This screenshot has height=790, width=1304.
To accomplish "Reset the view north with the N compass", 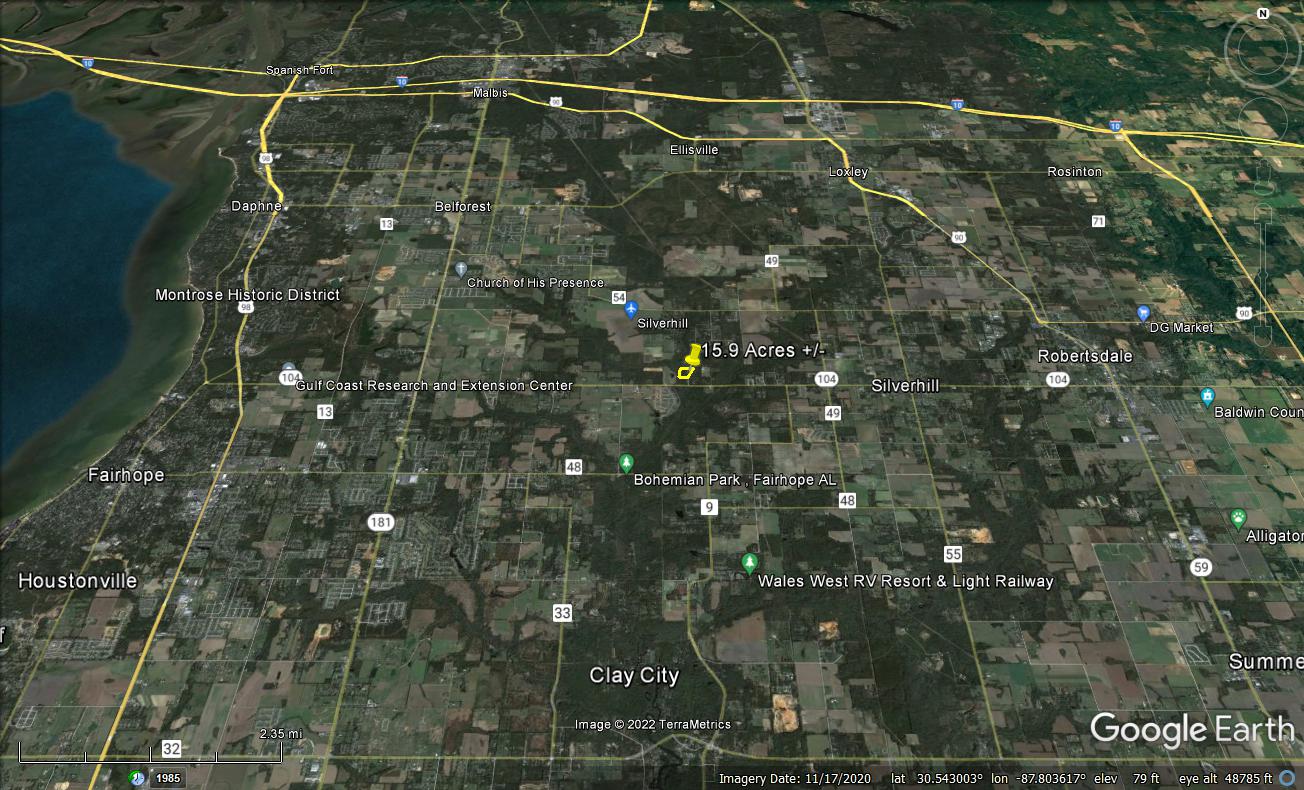I will click(1262, 14).
